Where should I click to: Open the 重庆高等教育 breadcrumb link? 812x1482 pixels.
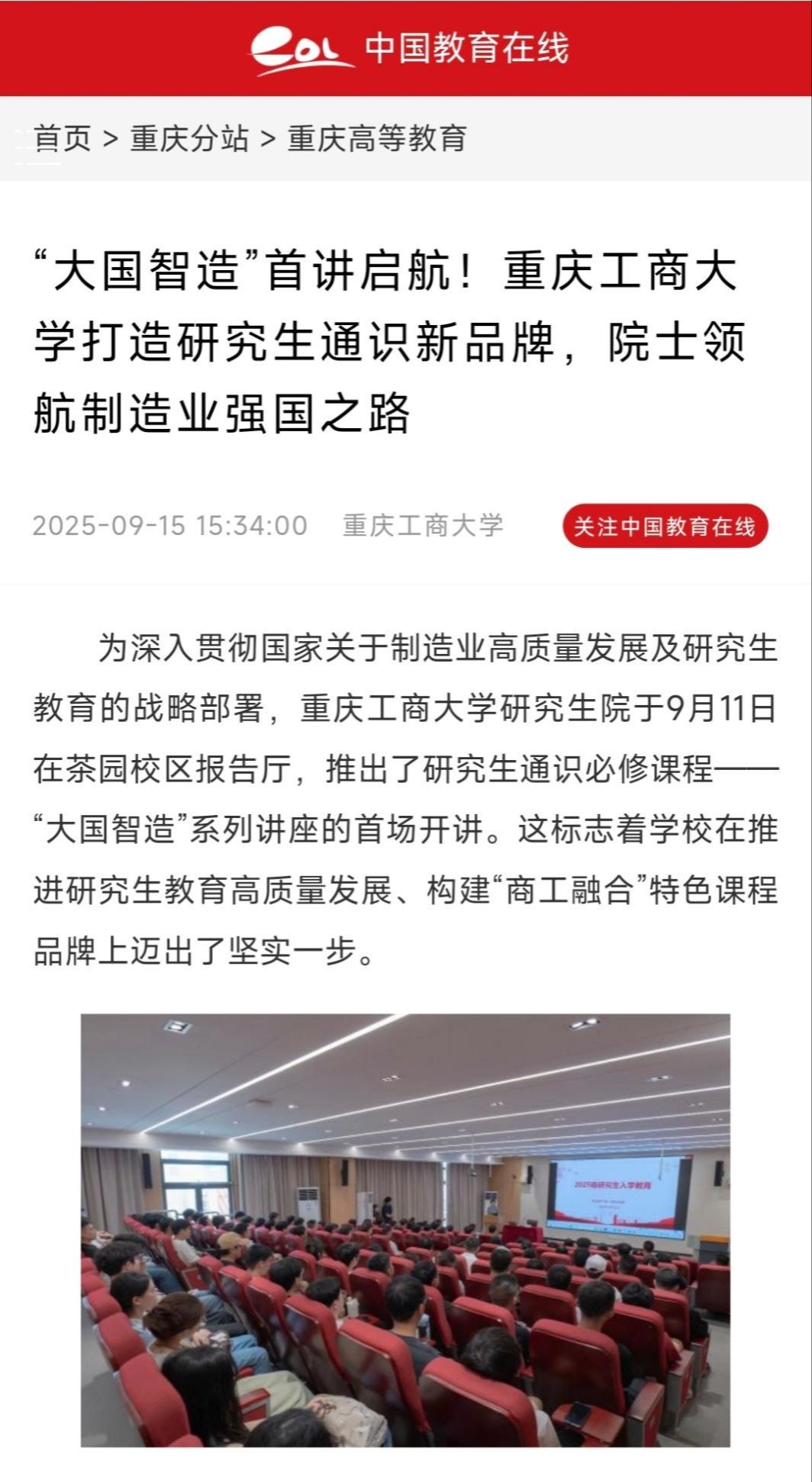pos(377,138)
